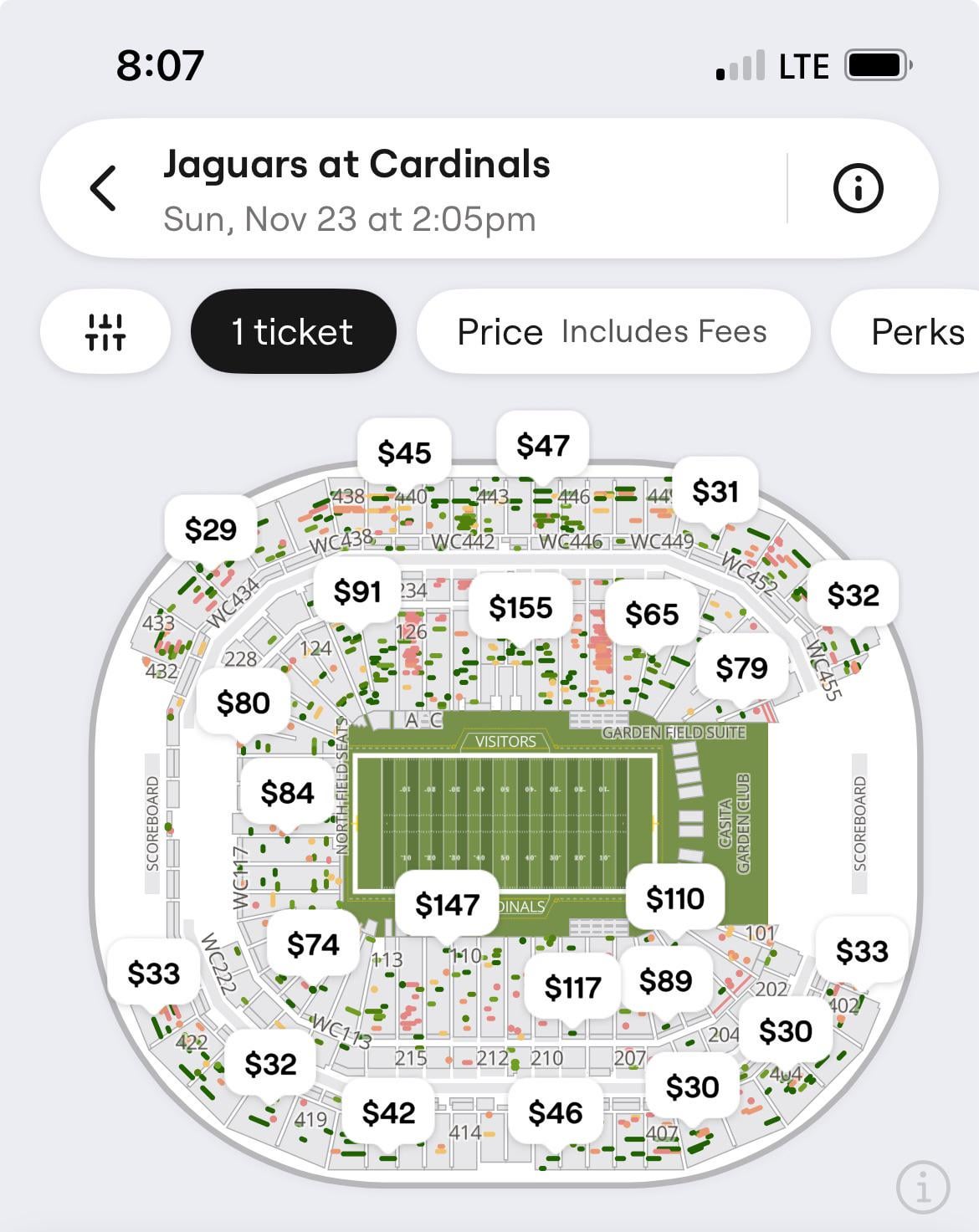Select the $29 price marker

coord(211,529)
